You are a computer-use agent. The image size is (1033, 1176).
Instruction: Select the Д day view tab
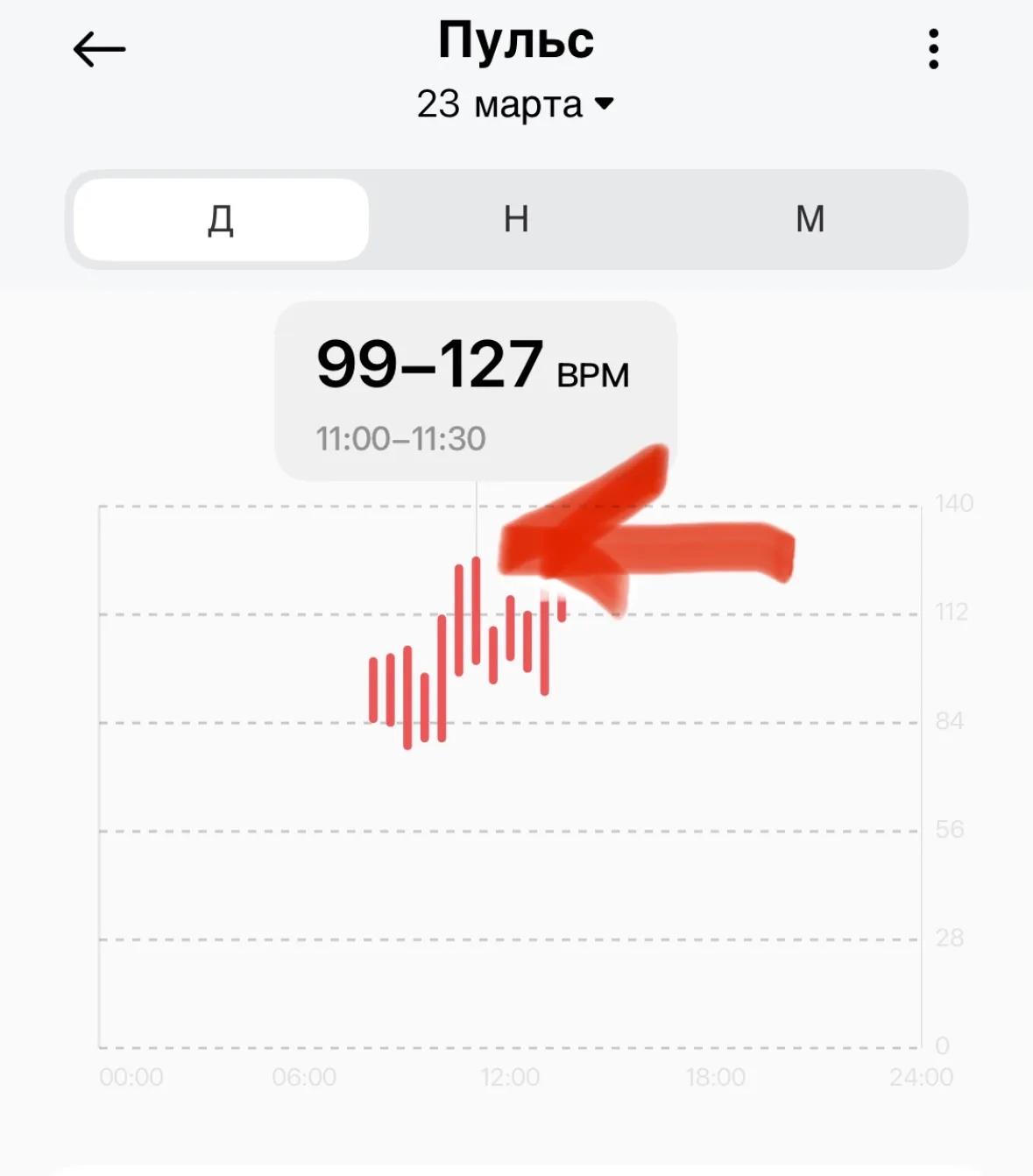221,219
